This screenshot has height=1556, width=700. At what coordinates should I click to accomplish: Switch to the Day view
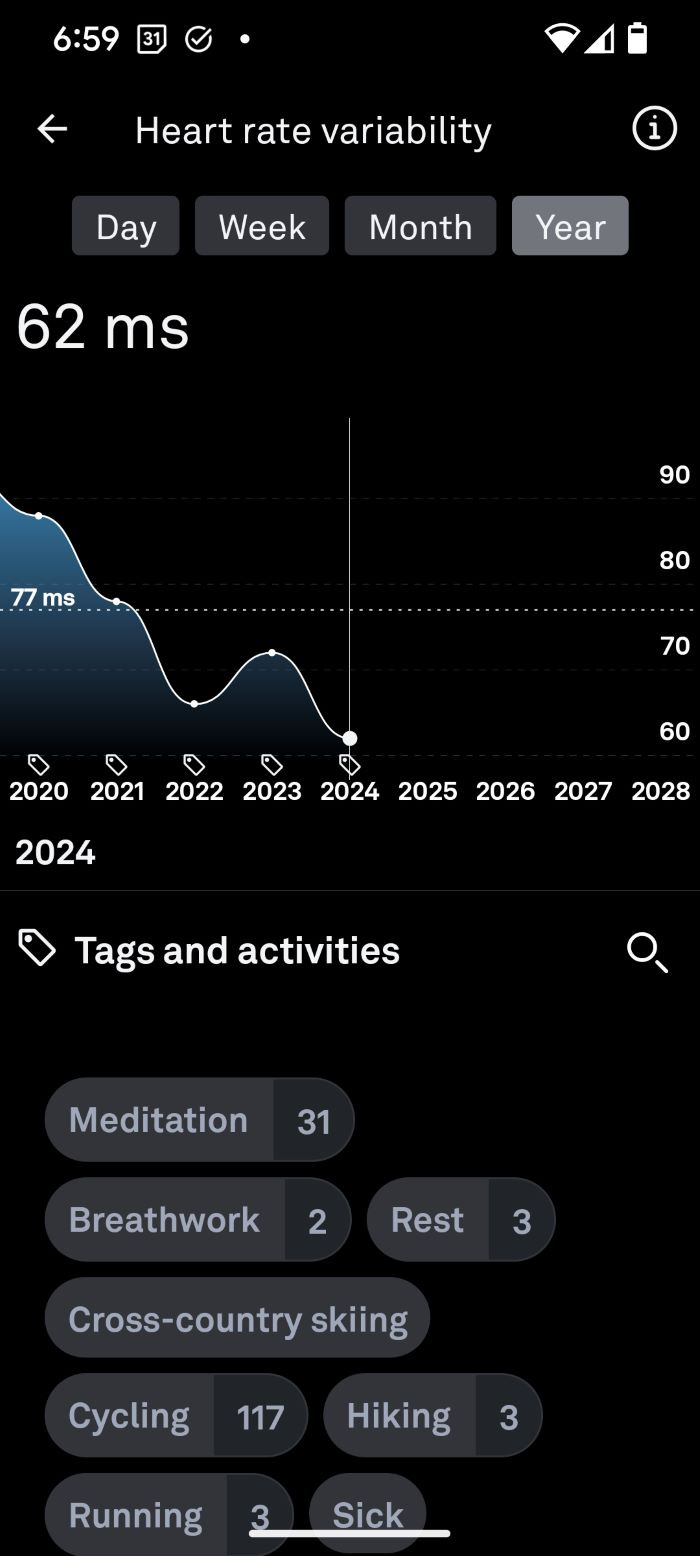pyautogui.click(x=126, y=226)
